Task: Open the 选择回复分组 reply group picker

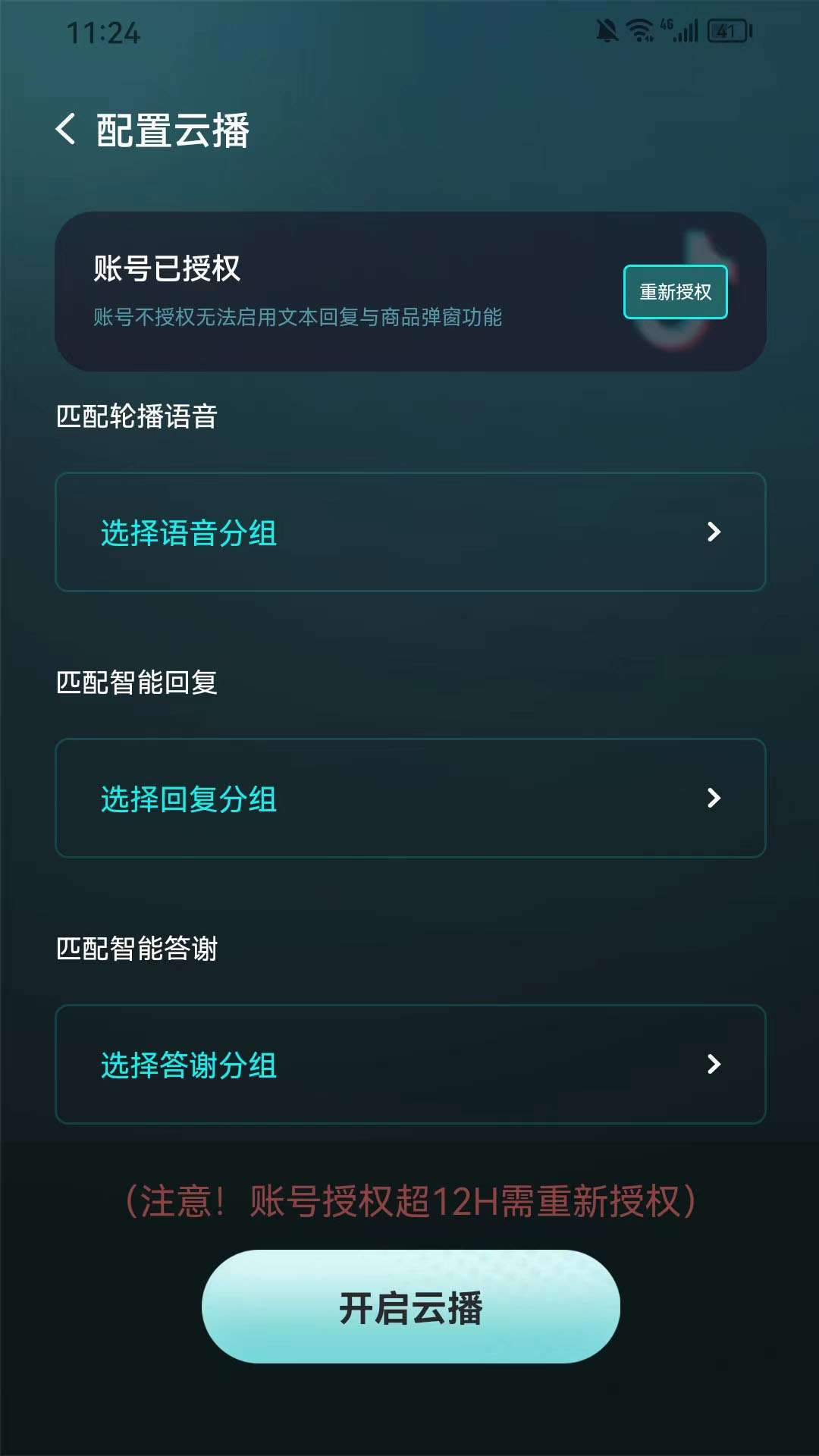Action: pyautogui.click(x=409, y=797)
